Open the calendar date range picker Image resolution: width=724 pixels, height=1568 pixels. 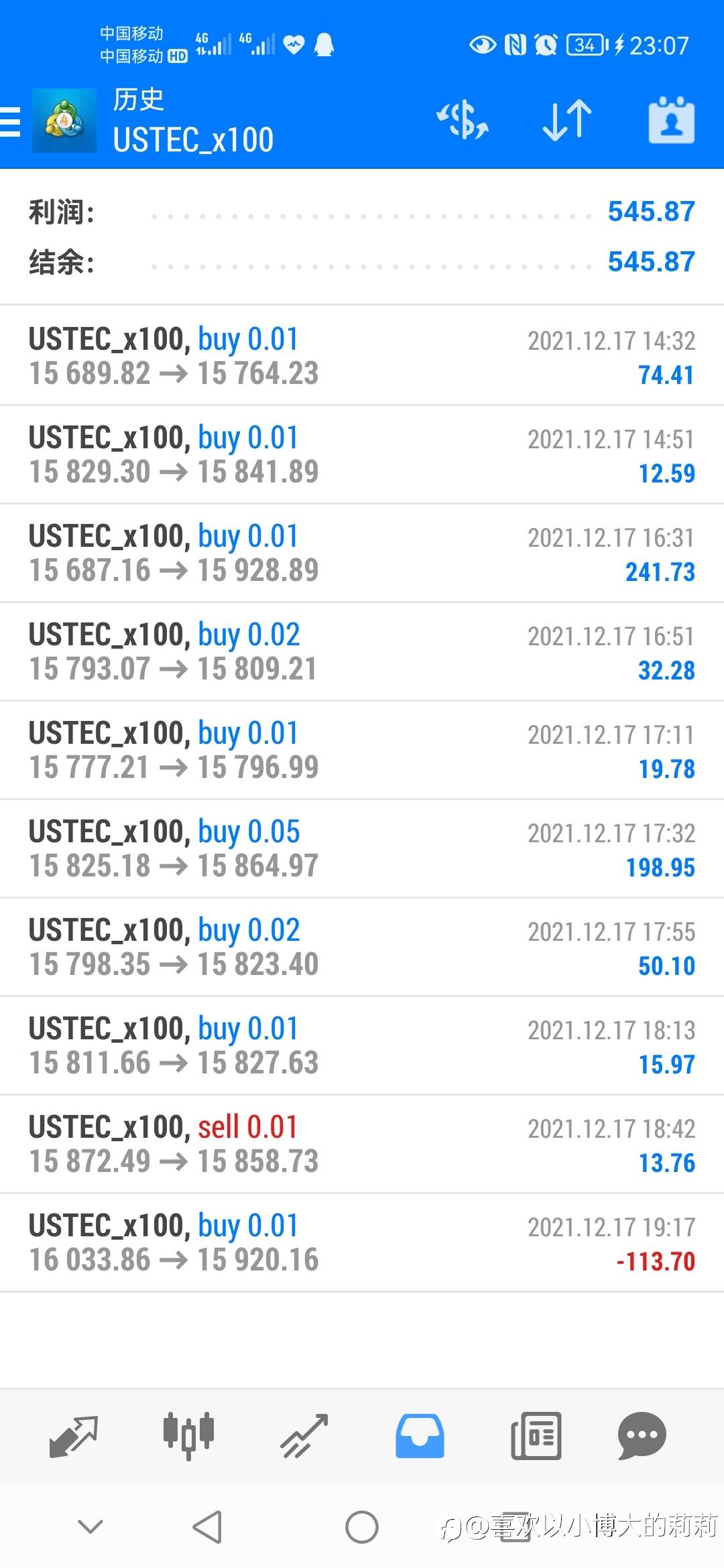click(x=671, y=121)
